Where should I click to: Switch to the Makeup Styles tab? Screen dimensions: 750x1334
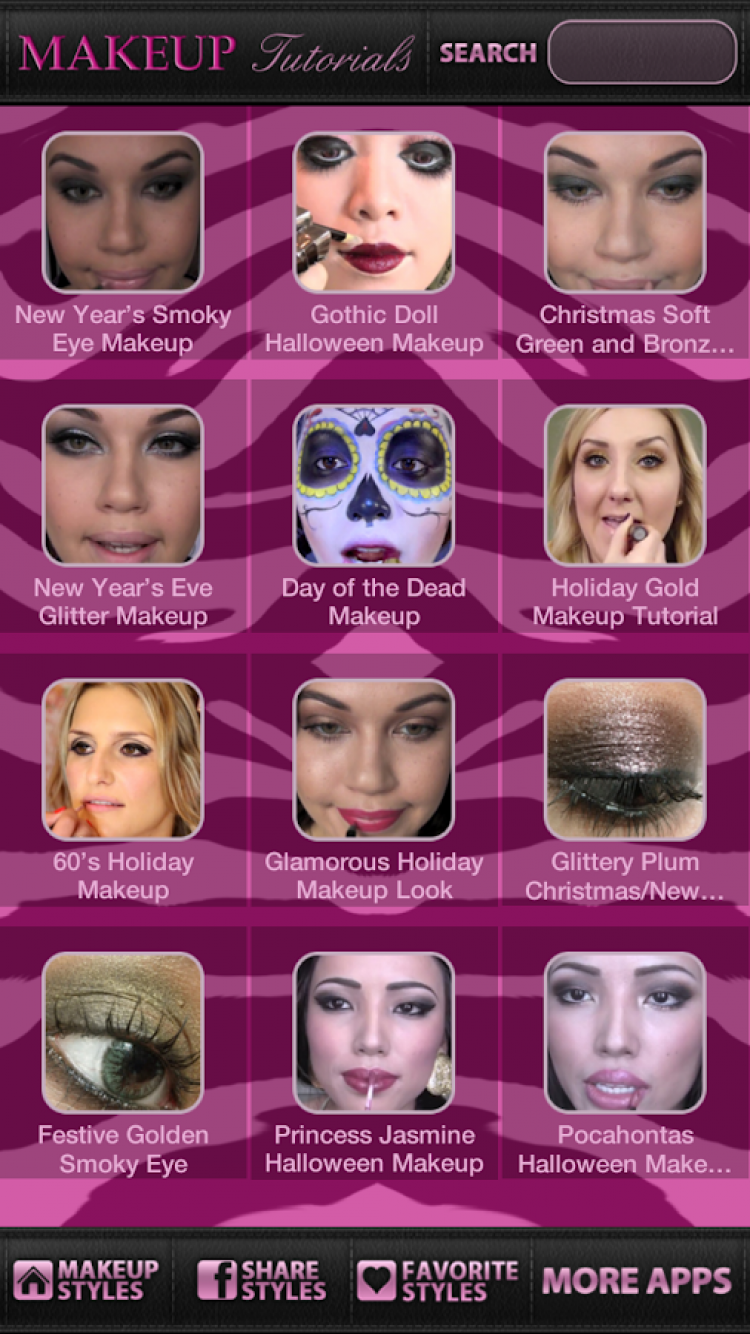pyautogui.click(x=88, y=1280)
